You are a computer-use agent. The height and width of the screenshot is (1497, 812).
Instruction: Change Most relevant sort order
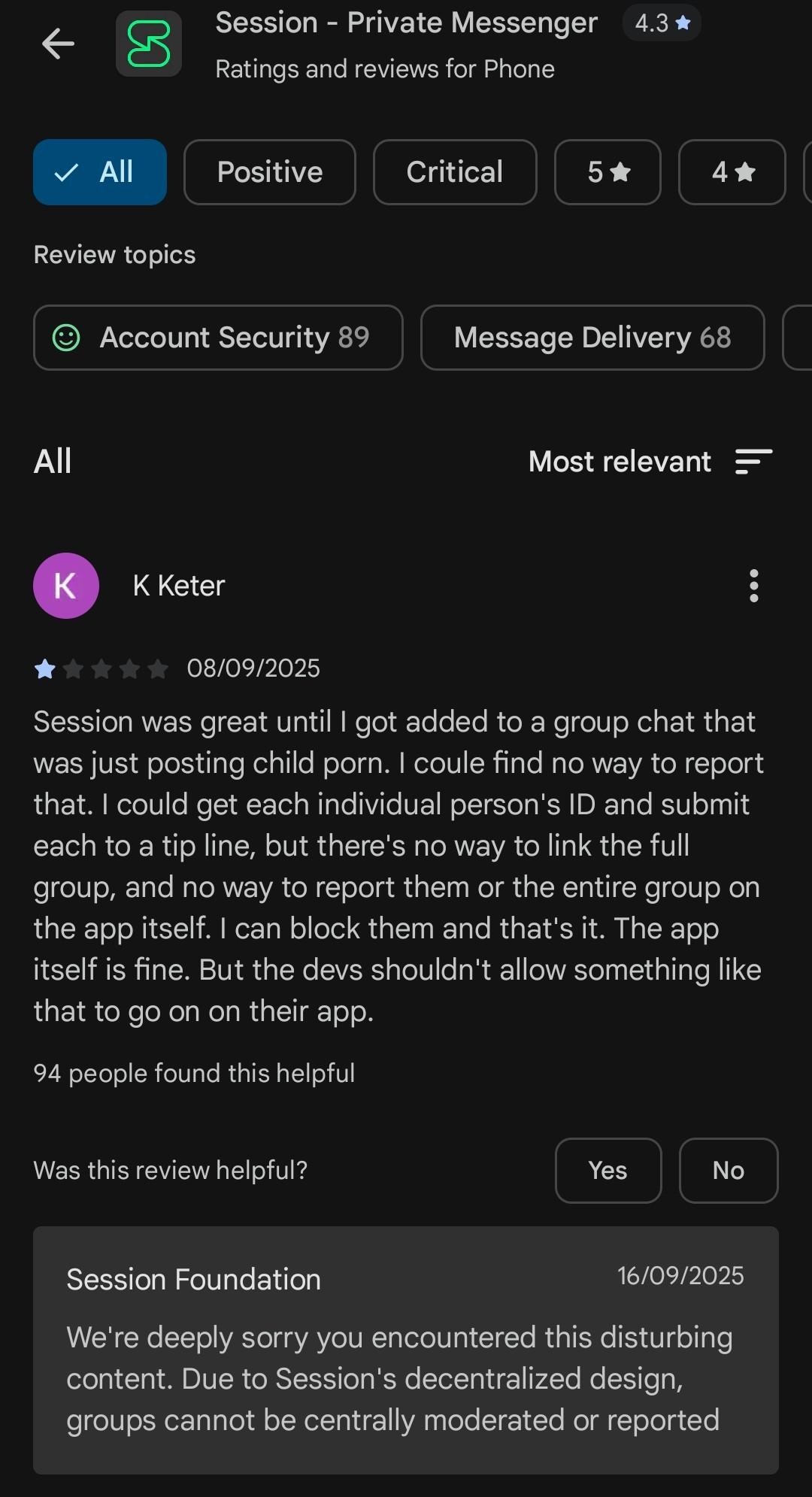(x=651, y=462)
